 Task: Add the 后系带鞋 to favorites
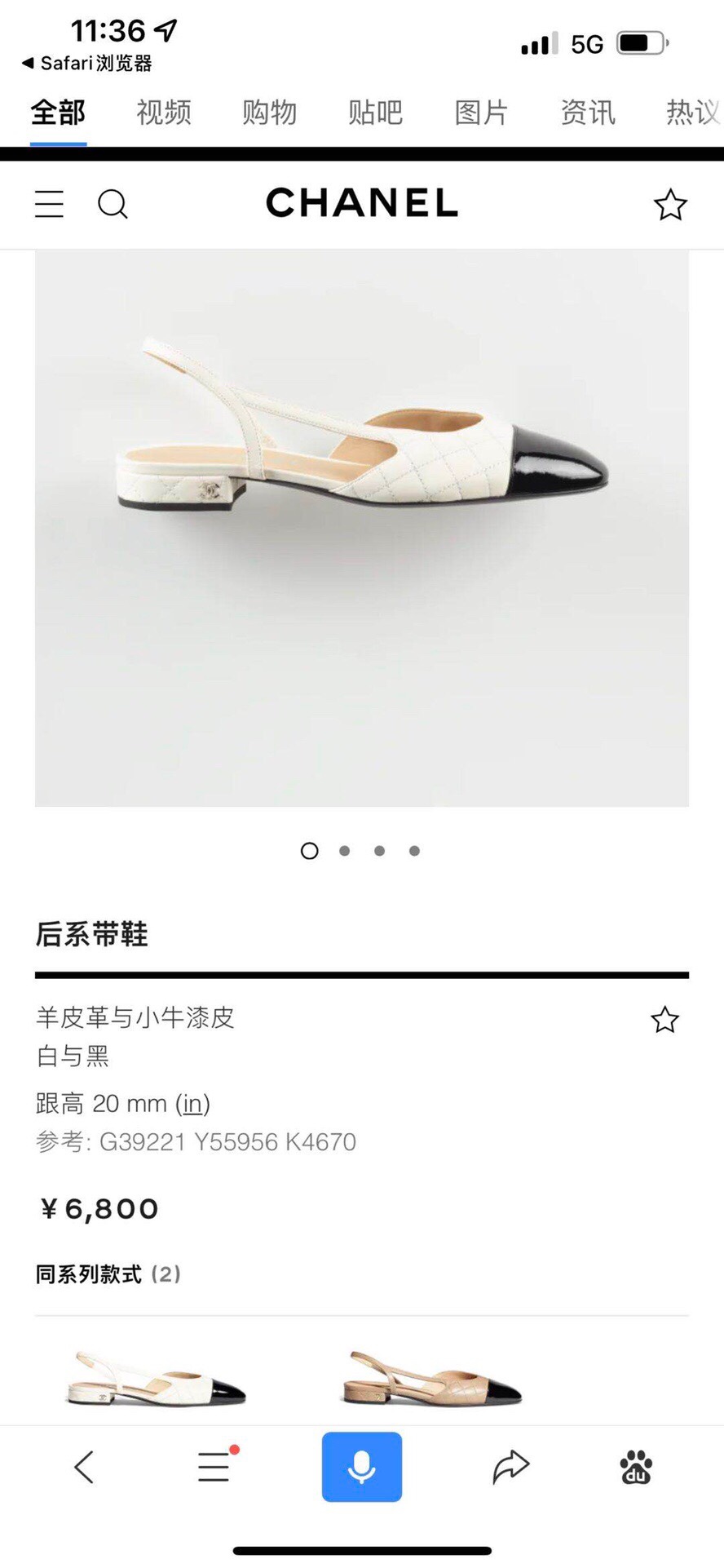click(664, 1020)
